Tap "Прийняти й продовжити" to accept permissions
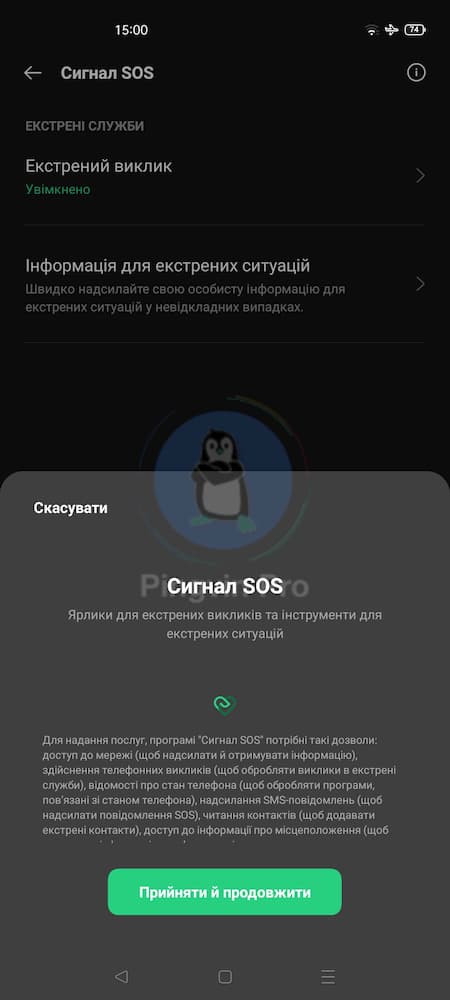The image size is (450, 1000). pos(224,892)
